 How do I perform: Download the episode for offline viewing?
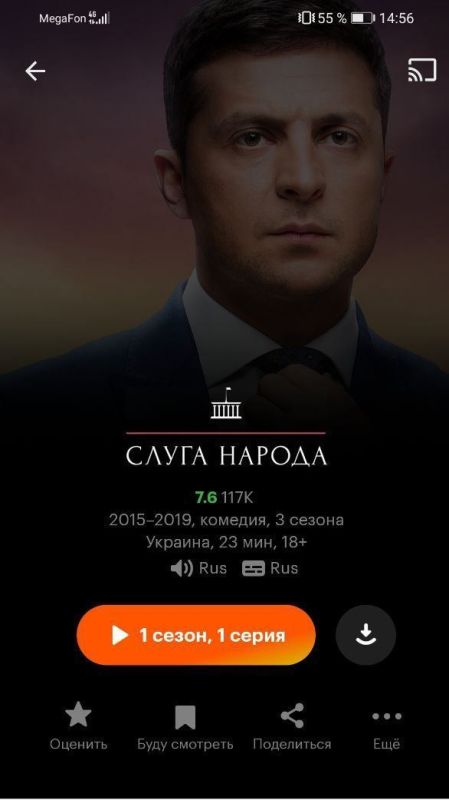(x=366, y=635)
